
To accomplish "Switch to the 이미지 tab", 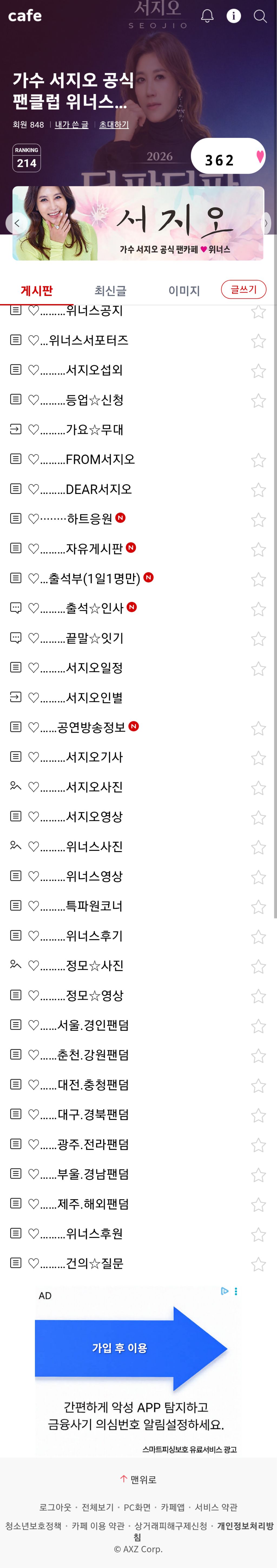I will (184, 291).
